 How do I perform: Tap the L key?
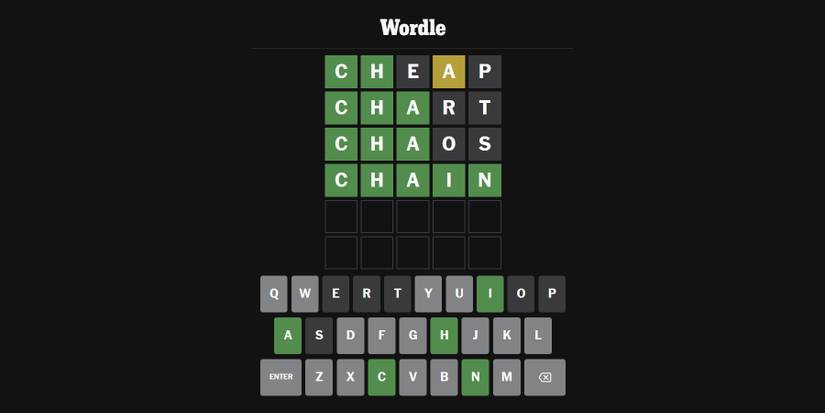pos(537,336)
